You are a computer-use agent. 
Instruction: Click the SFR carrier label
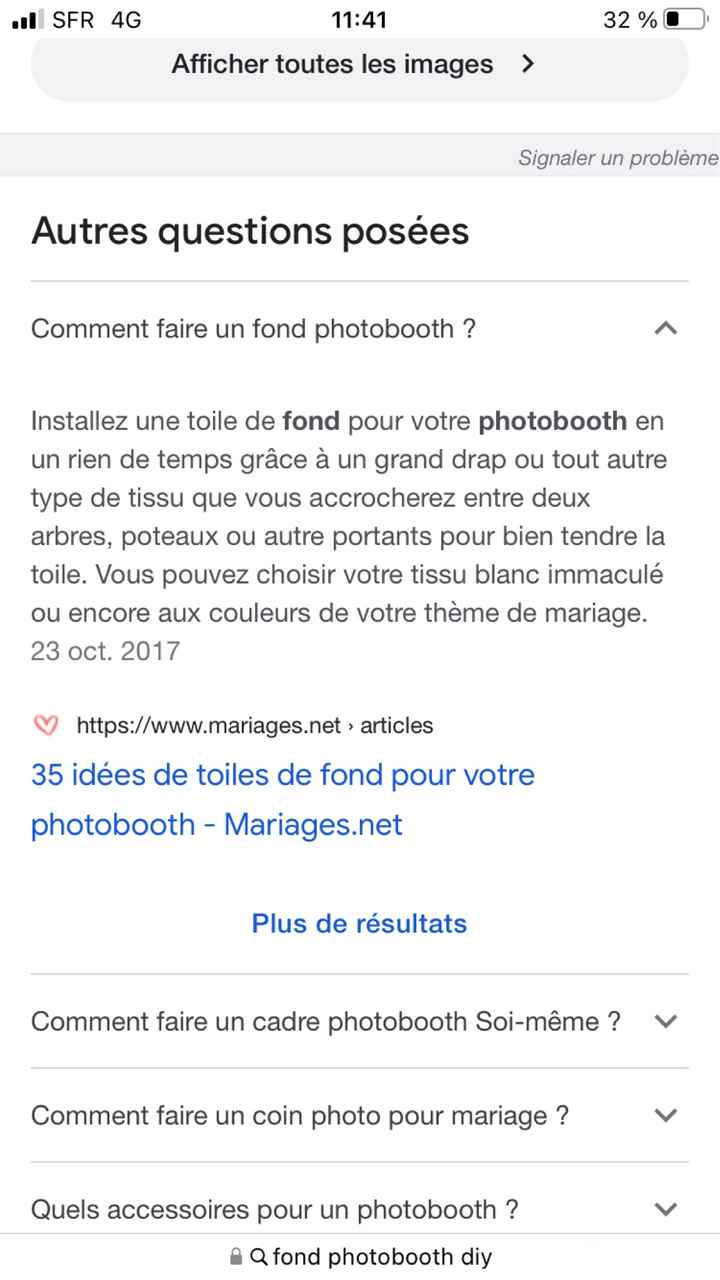(x=71, y=18)
